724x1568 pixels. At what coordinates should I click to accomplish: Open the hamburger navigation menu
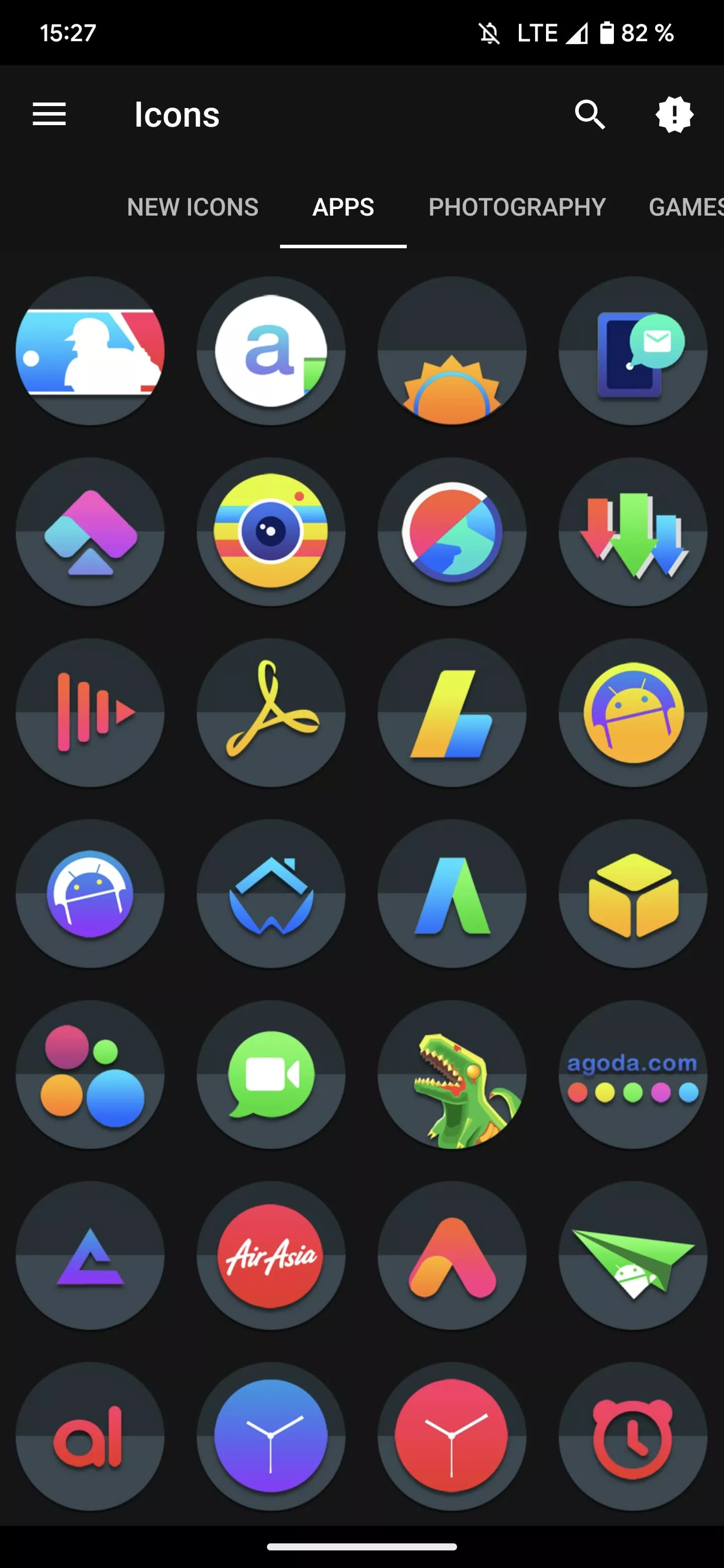tap(49, 115)
